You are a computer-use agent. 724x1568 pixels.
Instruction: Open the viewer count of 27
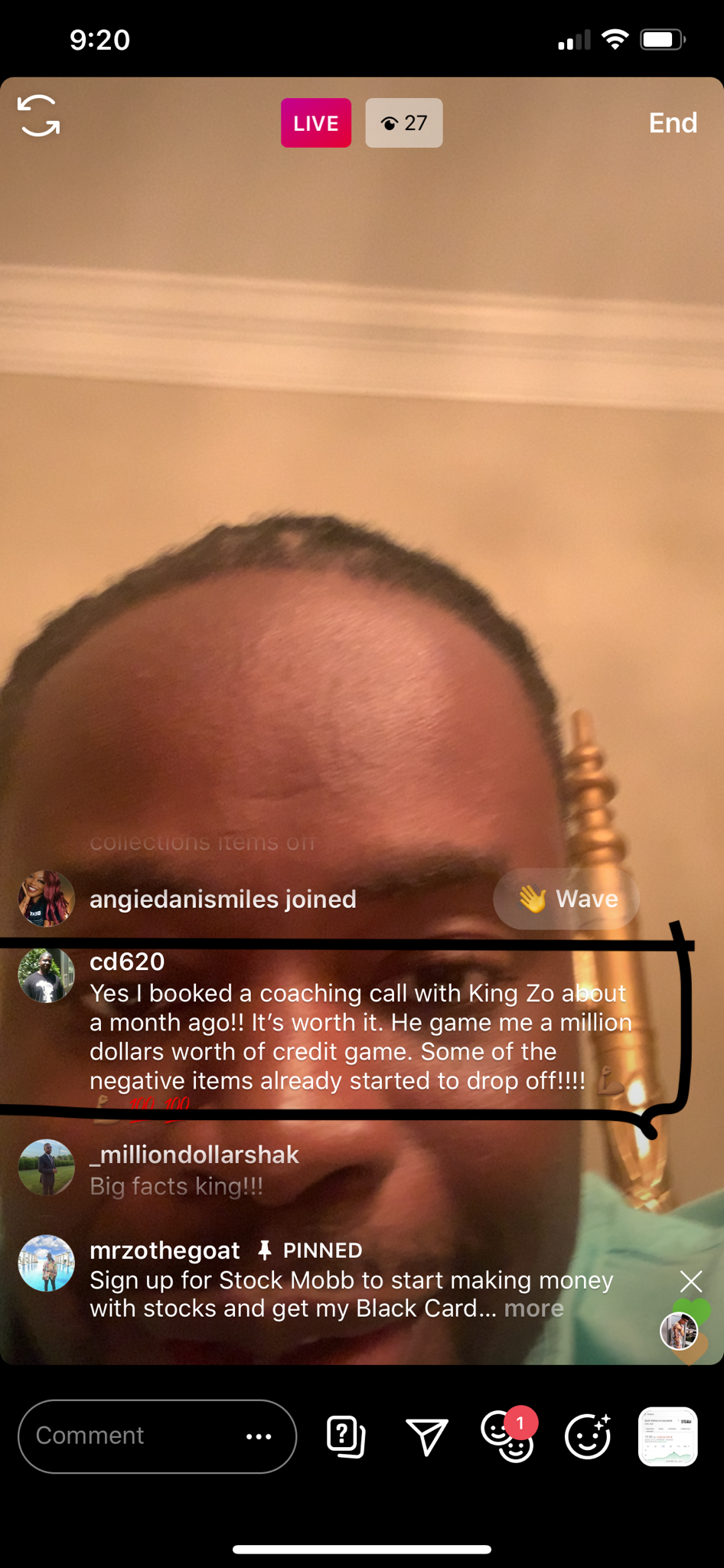tap(403, 122)
